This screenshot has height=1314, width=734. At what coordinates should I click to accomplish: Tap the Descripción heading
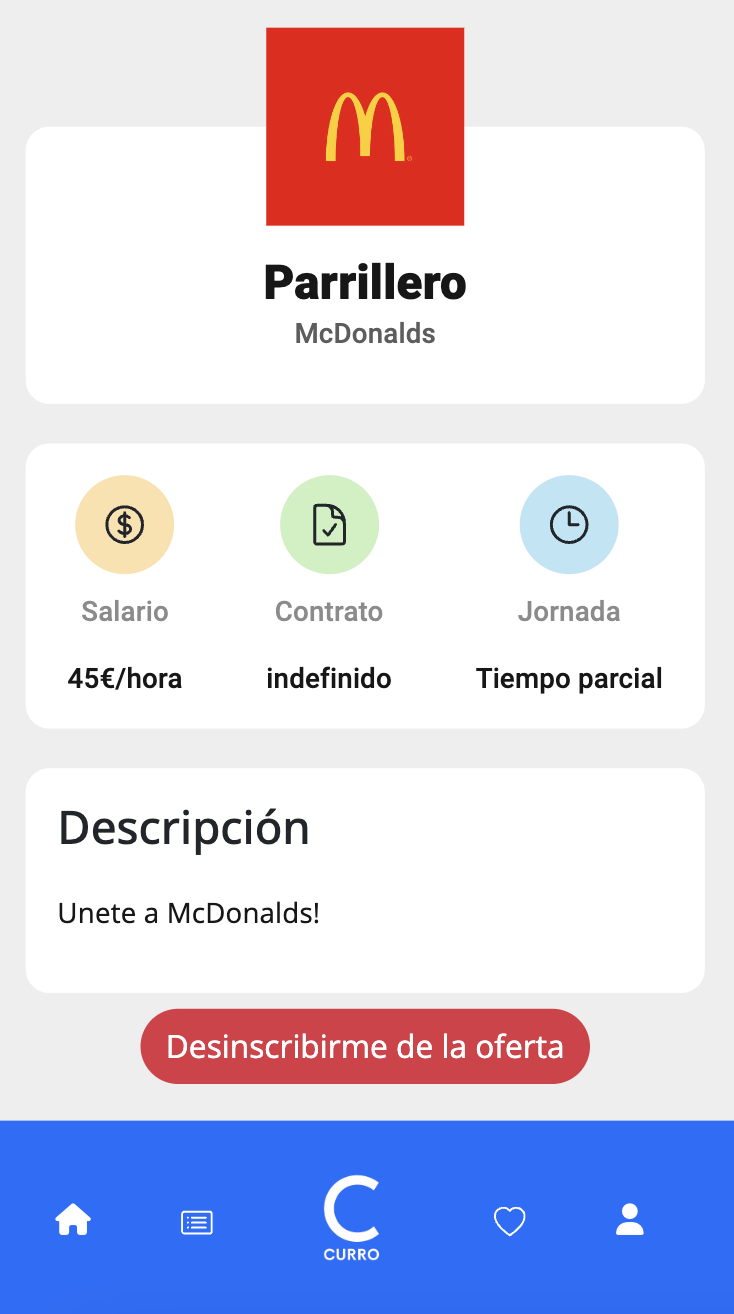(184, 827)
